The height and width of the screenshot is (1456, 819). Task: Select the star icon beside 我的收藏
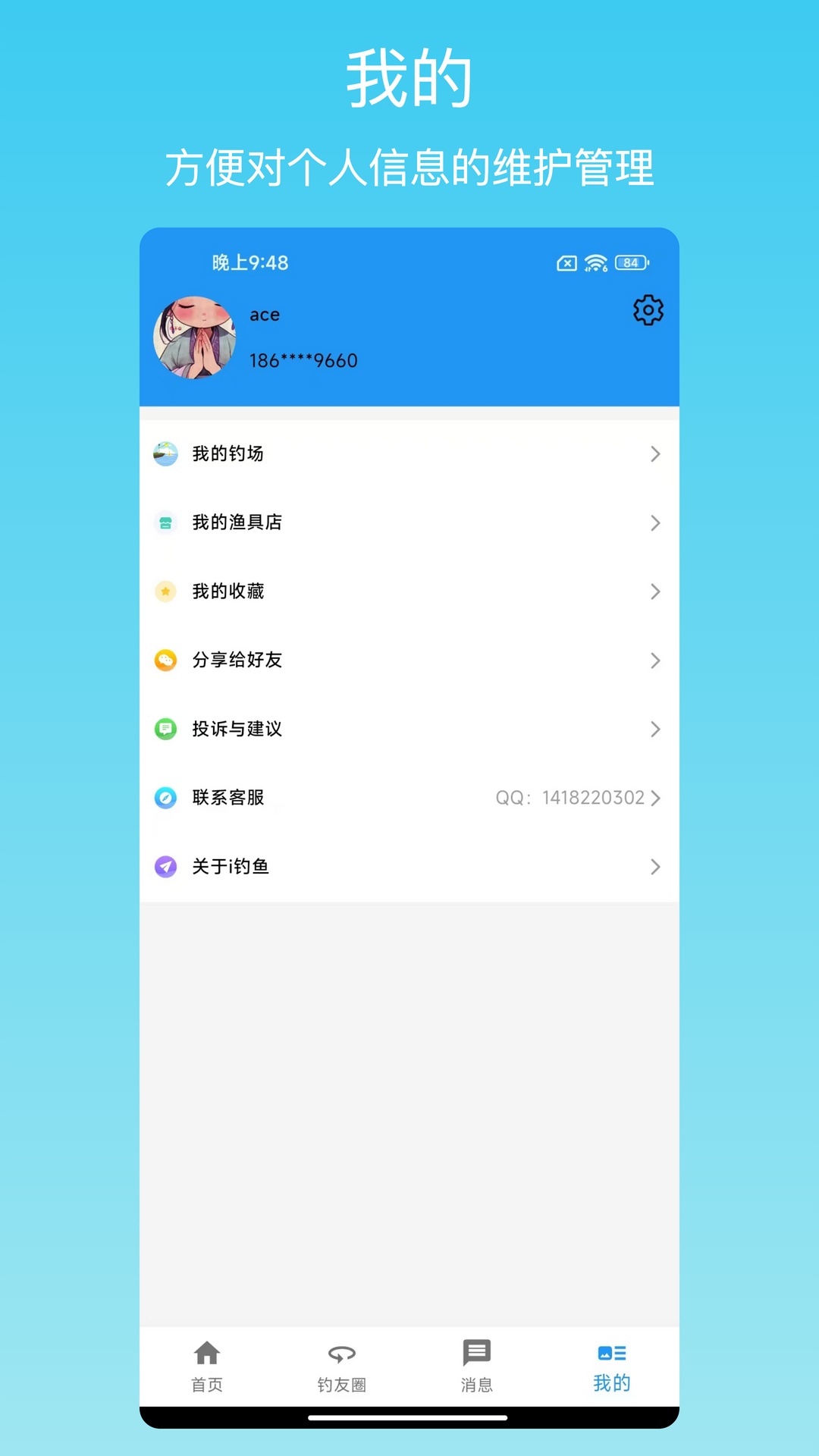166,591
